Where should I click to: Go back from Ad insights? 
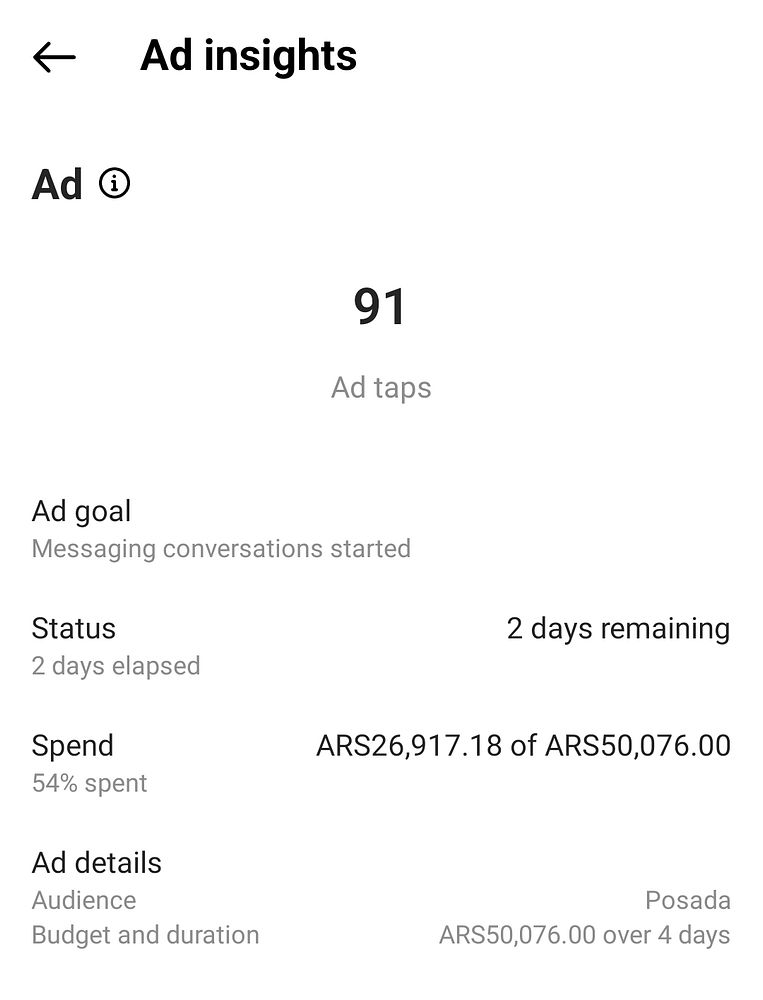click(x=54, y=57)
